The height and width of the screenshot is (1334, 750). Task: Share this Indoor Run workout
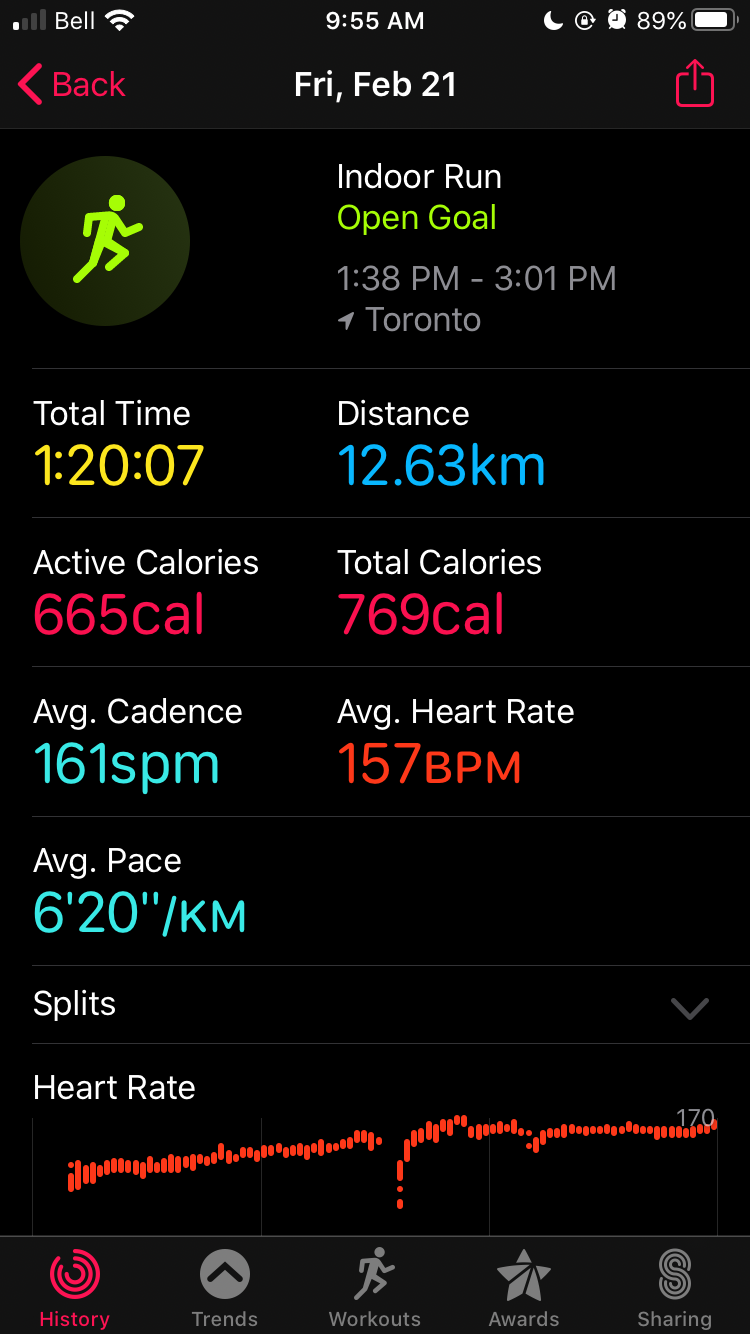(695, 84)
